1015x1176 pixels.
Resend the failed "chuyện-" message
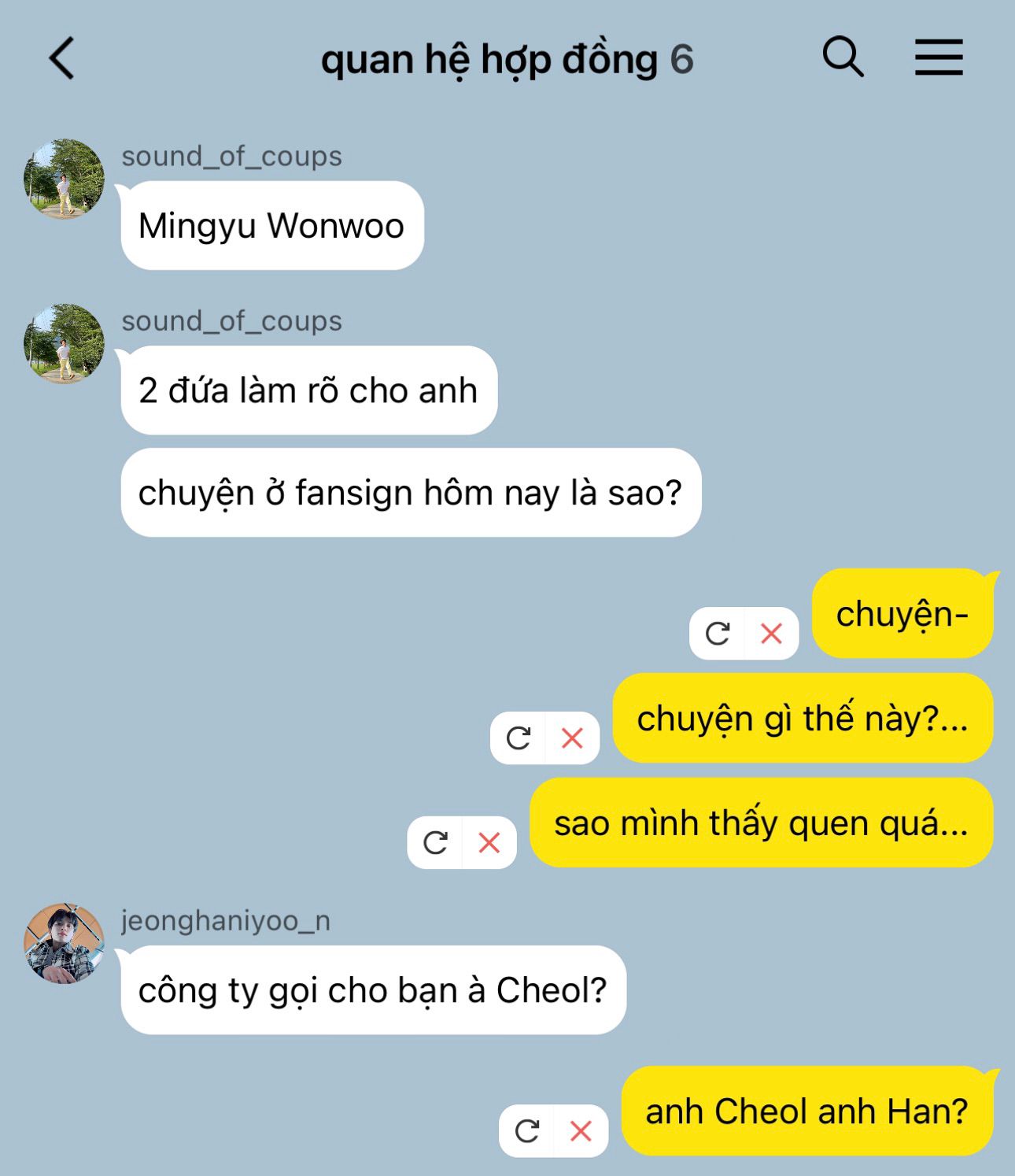point(718,634)
